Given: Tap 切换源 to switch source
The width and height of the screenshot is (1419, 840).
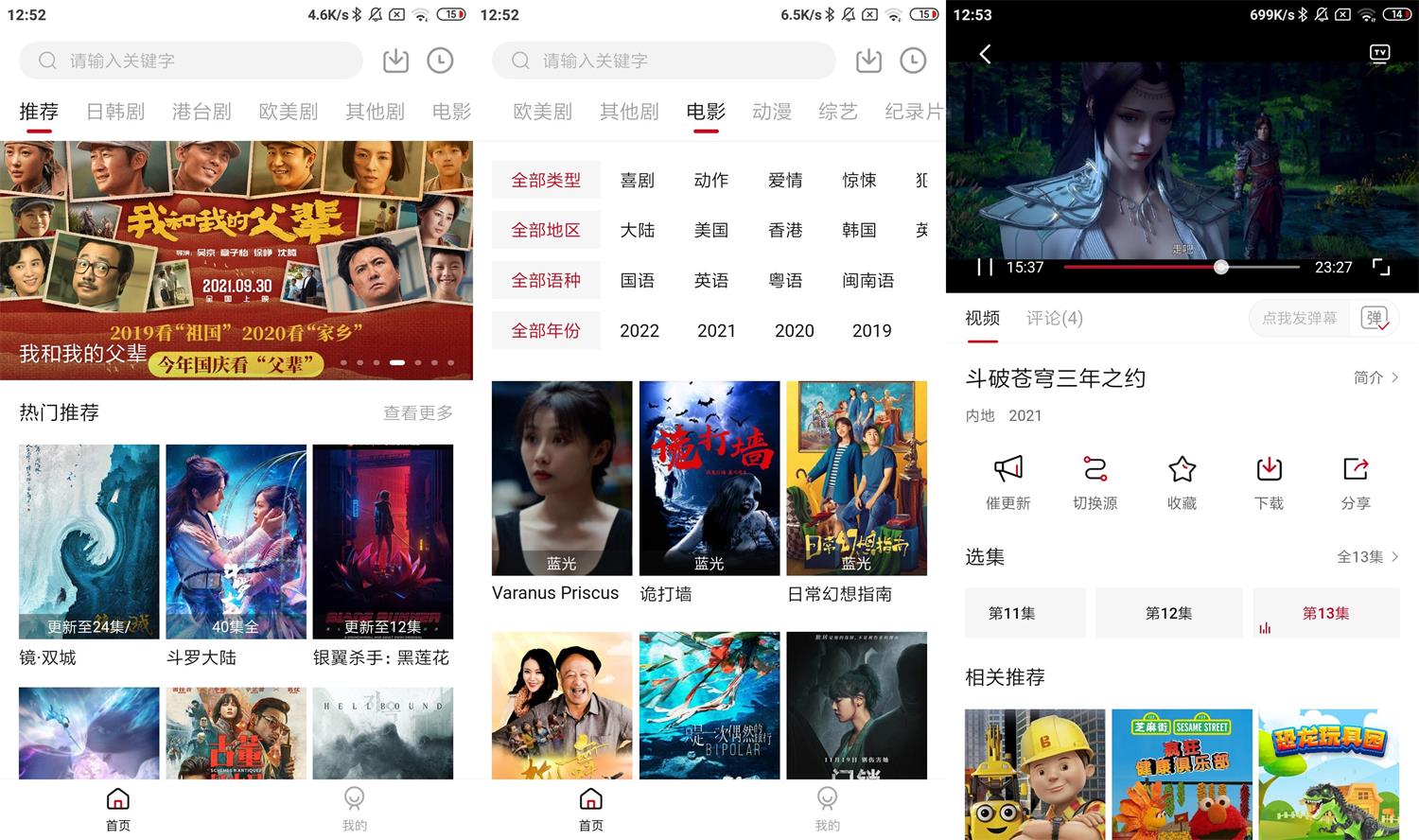Looking at the screenshot, I should pyautogui.click(x=1095, y=481).
